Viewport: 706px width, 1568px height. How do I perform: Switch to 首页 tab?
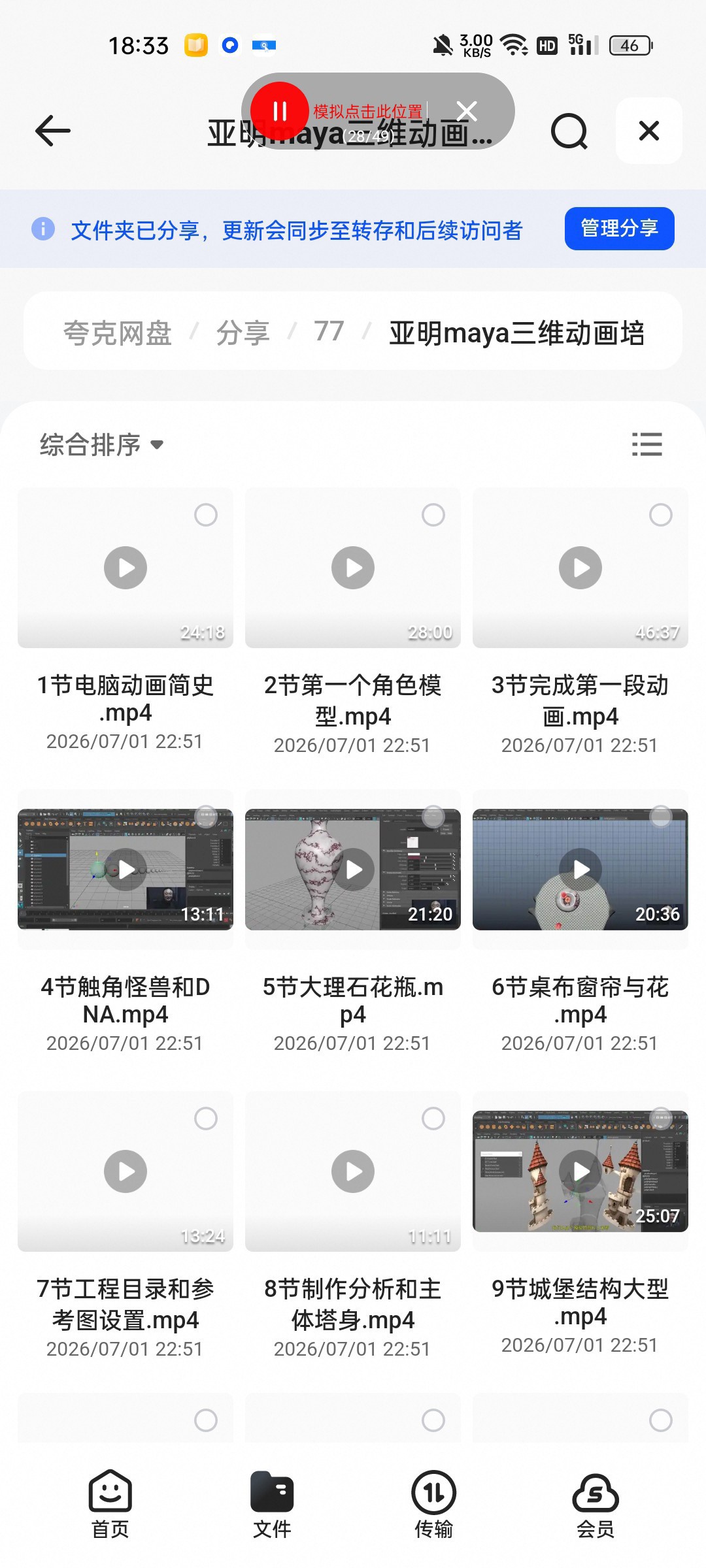point(110,1504)
